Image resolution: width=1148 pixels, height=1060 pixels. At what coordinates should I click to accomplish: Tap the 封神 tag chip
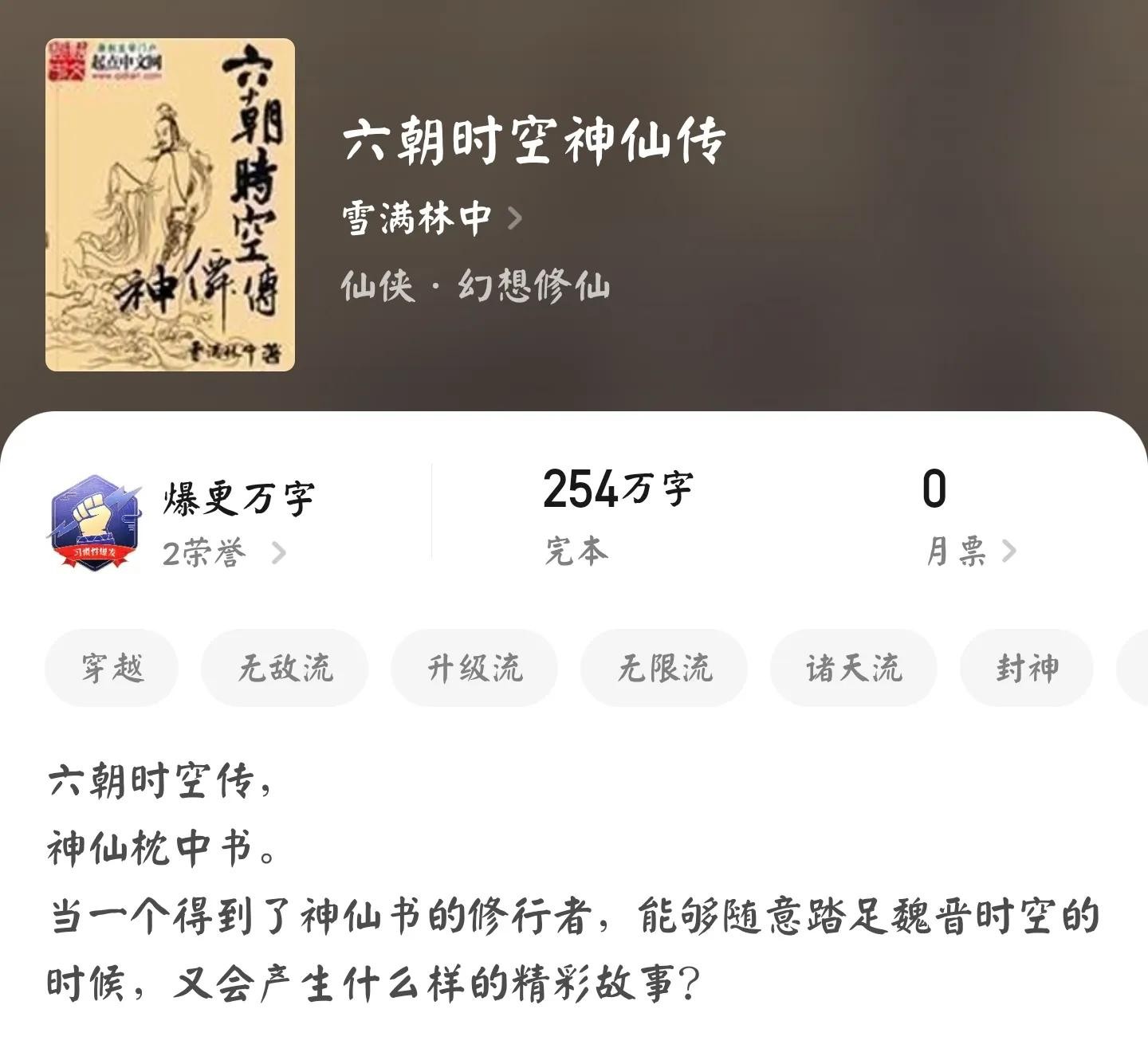coord(1026,668)
